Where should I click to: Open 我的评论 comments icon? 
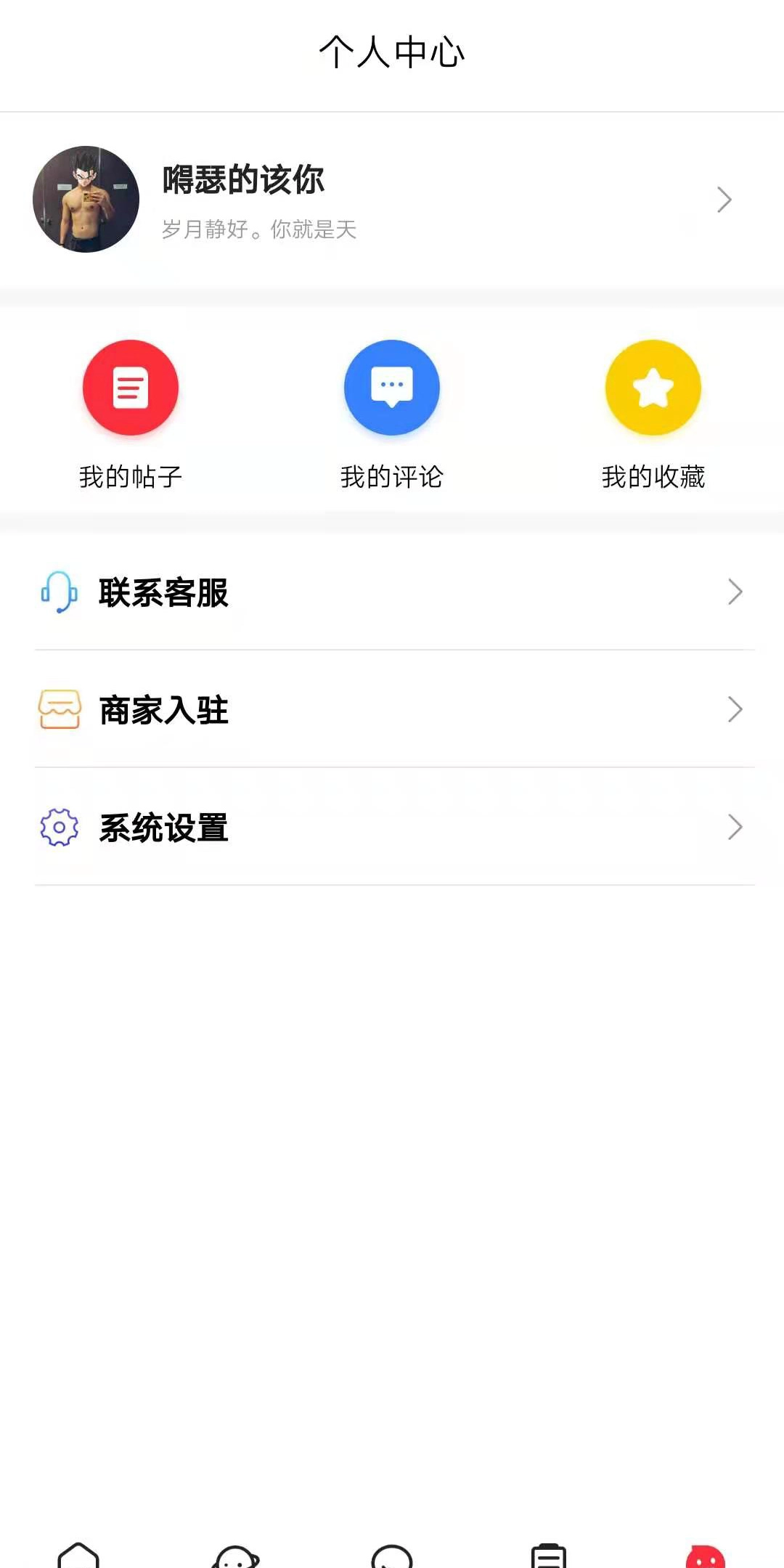(392, 388)
